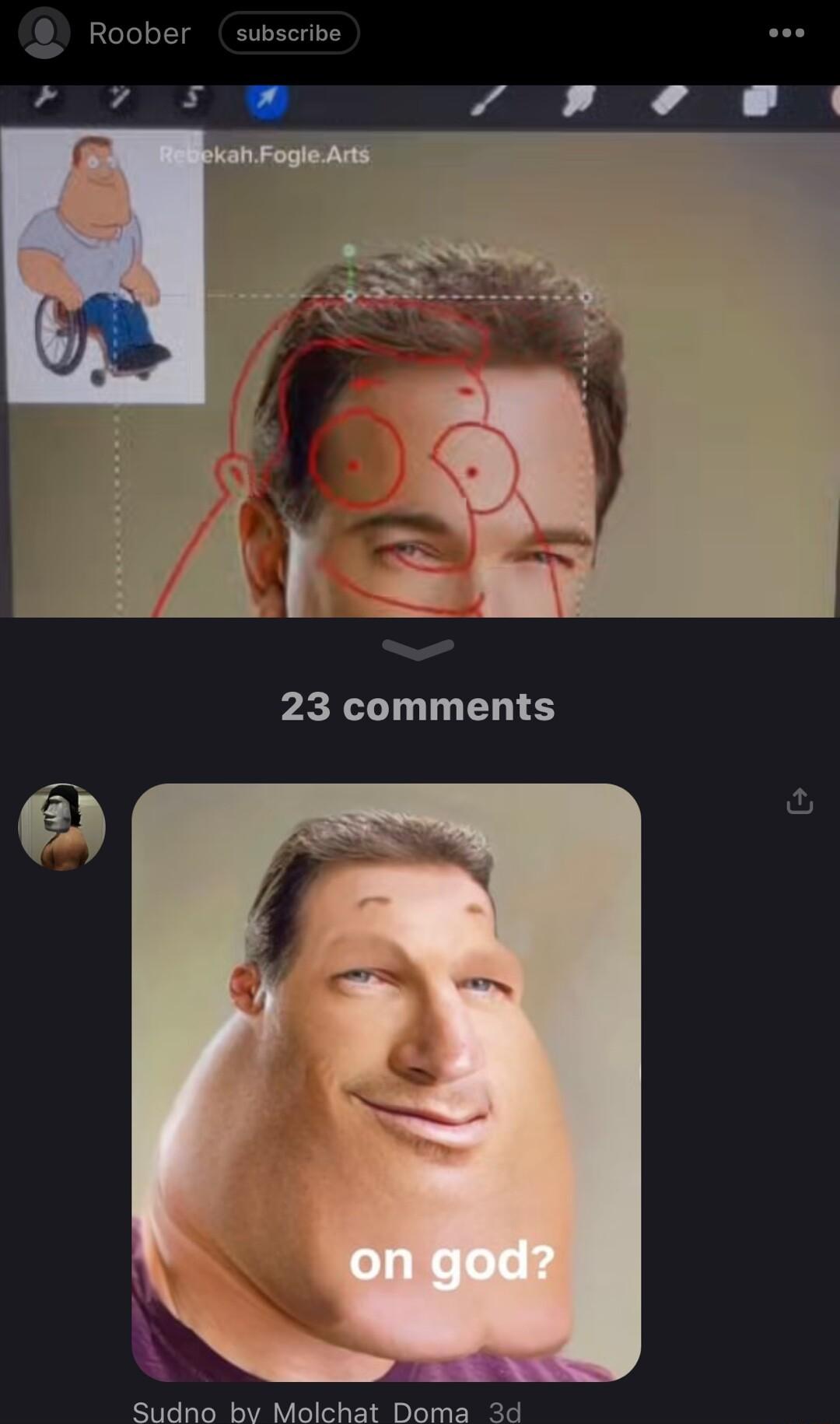The height and width of the screenshot is (1424, 840).
Task: Open the Rebekah.Fogle.Arts post image
Action: (x=420, y=350)
